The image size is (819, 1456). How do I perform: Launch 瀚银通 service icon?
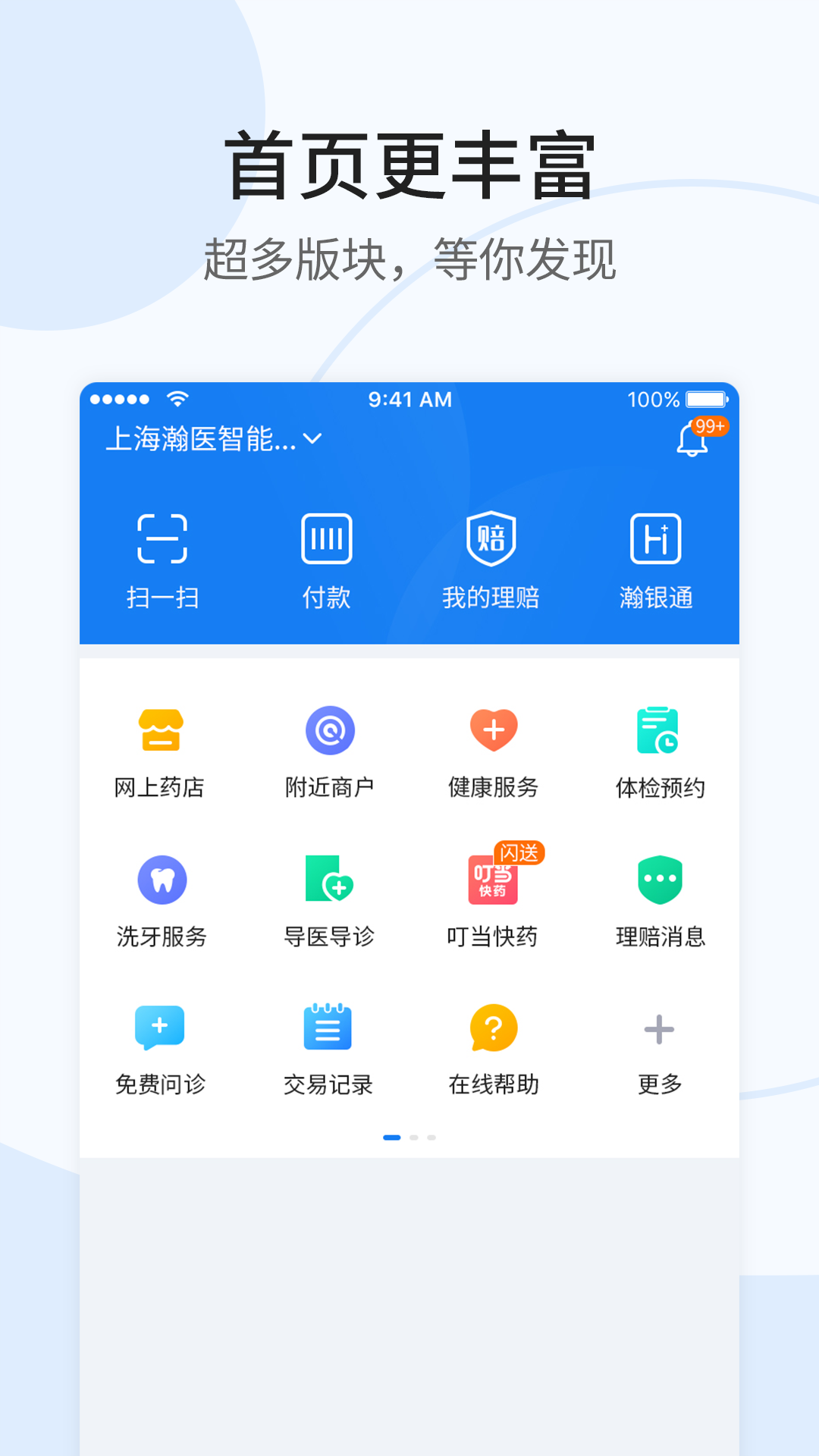pyautogui.click(x=657, y=557)
